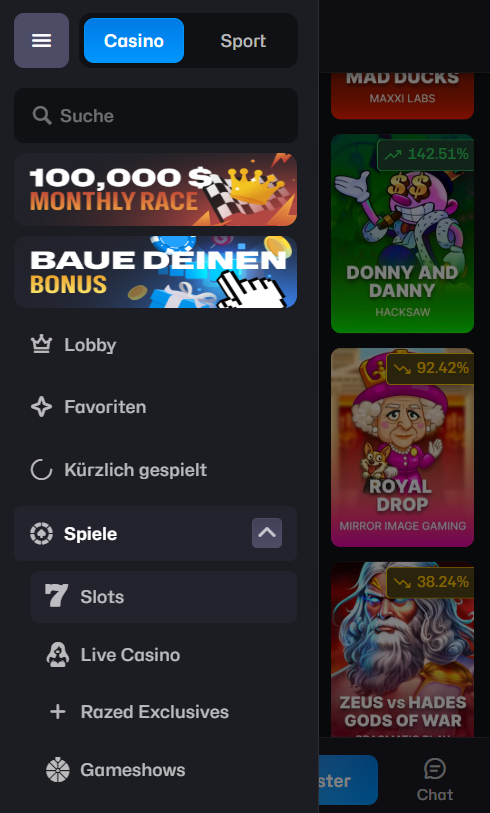Screen dimensions: 490x813
Task: Select the Casino tab
Action: pos(134,40)
